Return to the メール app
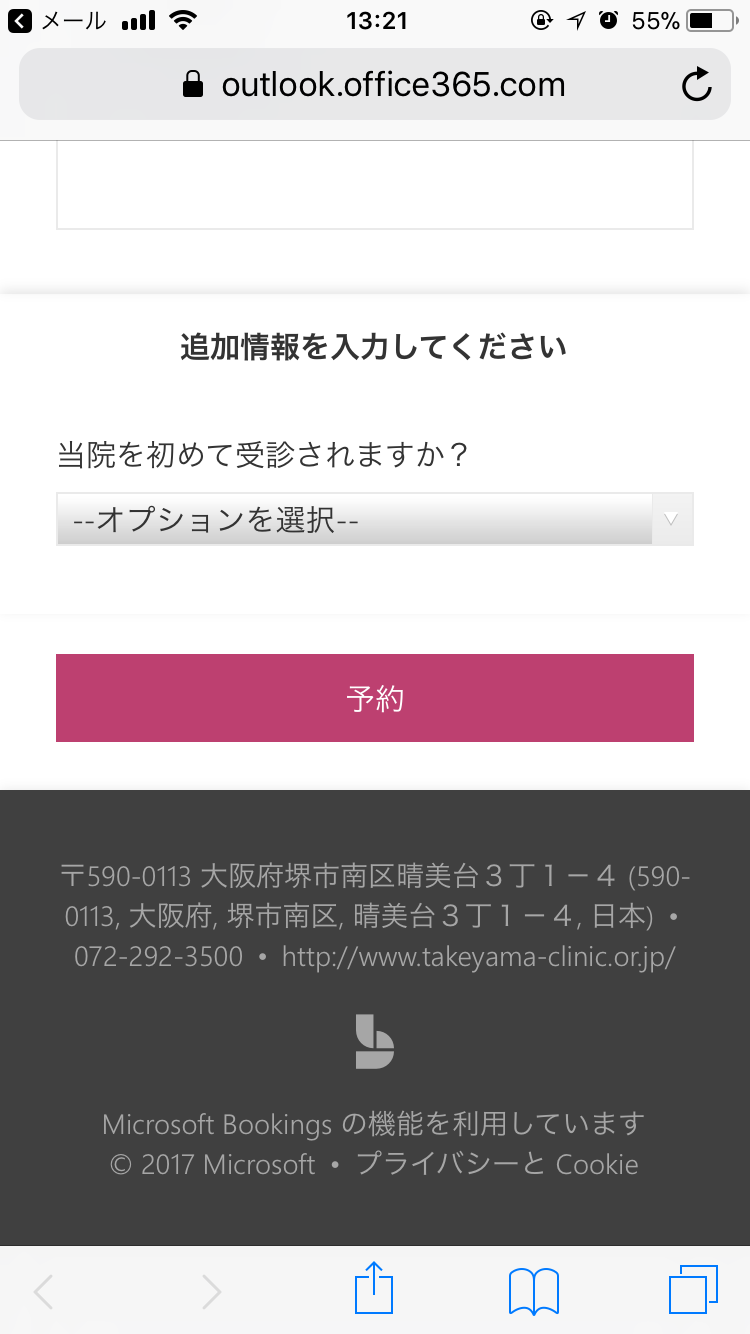 tap(56, 20)
